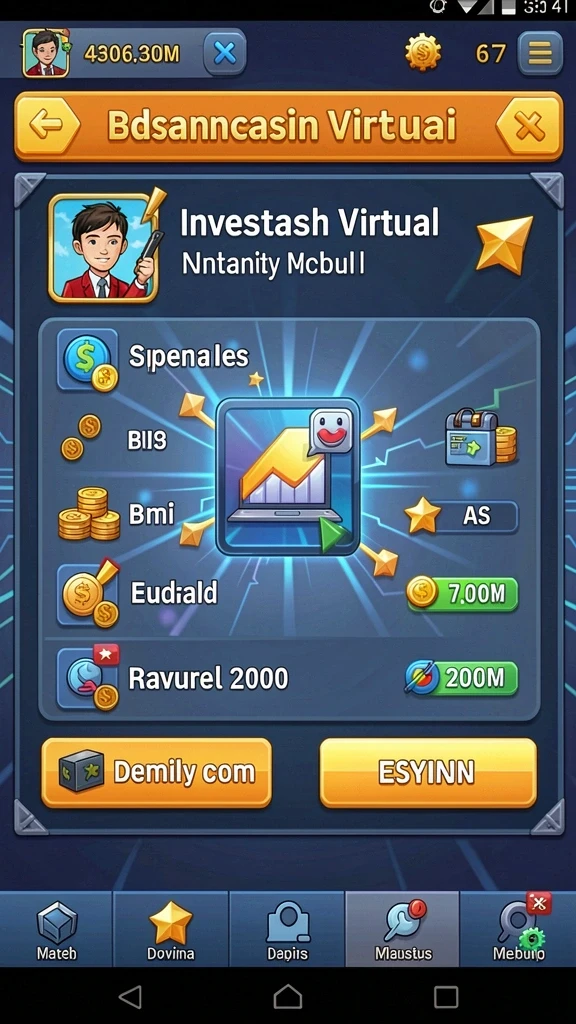Image resolution: width=576 pixels, height=1024 pixels.
Task: Tap the Demily com button
Action: pyautogui.click(x=157, y=773)
